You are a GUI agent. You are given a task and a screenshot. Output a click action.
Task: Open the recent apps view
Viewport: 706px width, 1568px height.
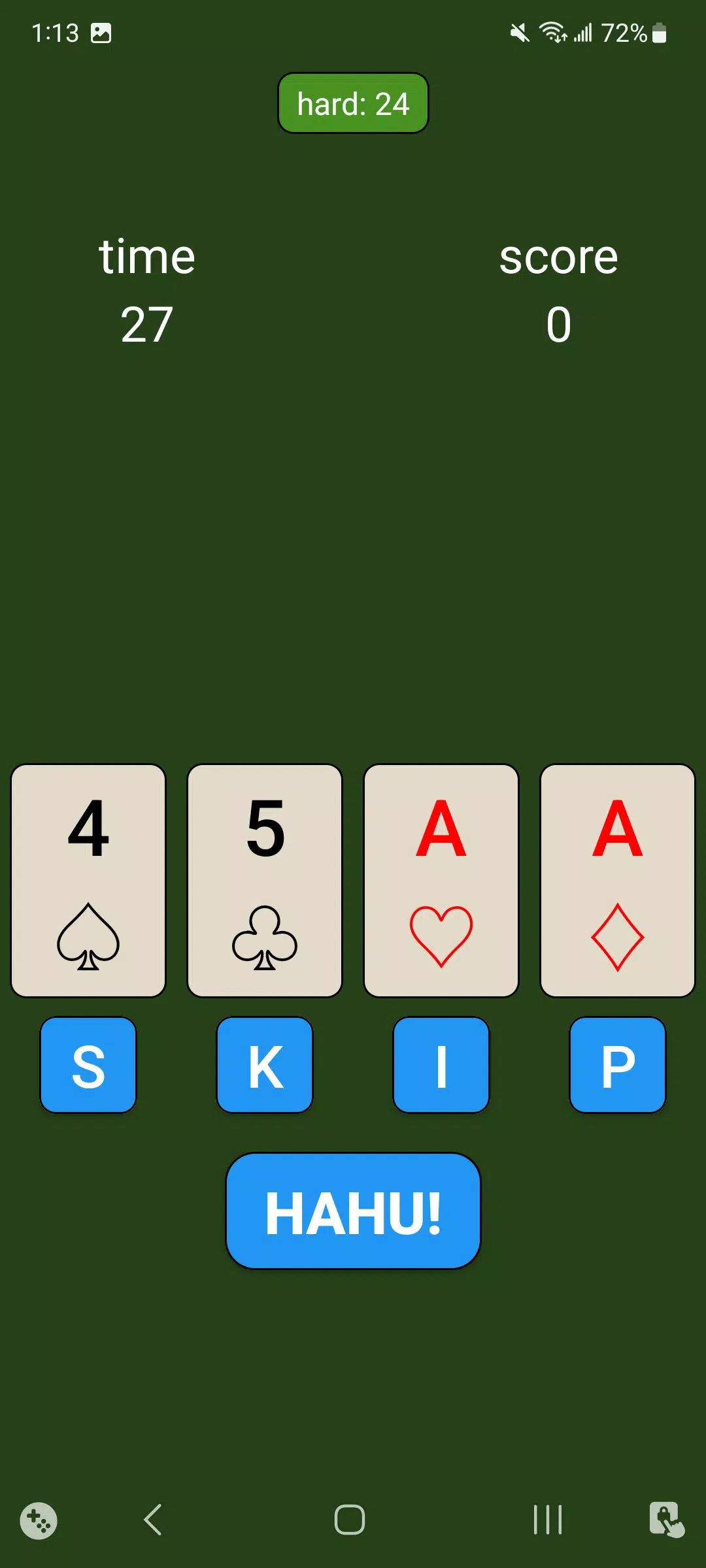[548, 1520]
